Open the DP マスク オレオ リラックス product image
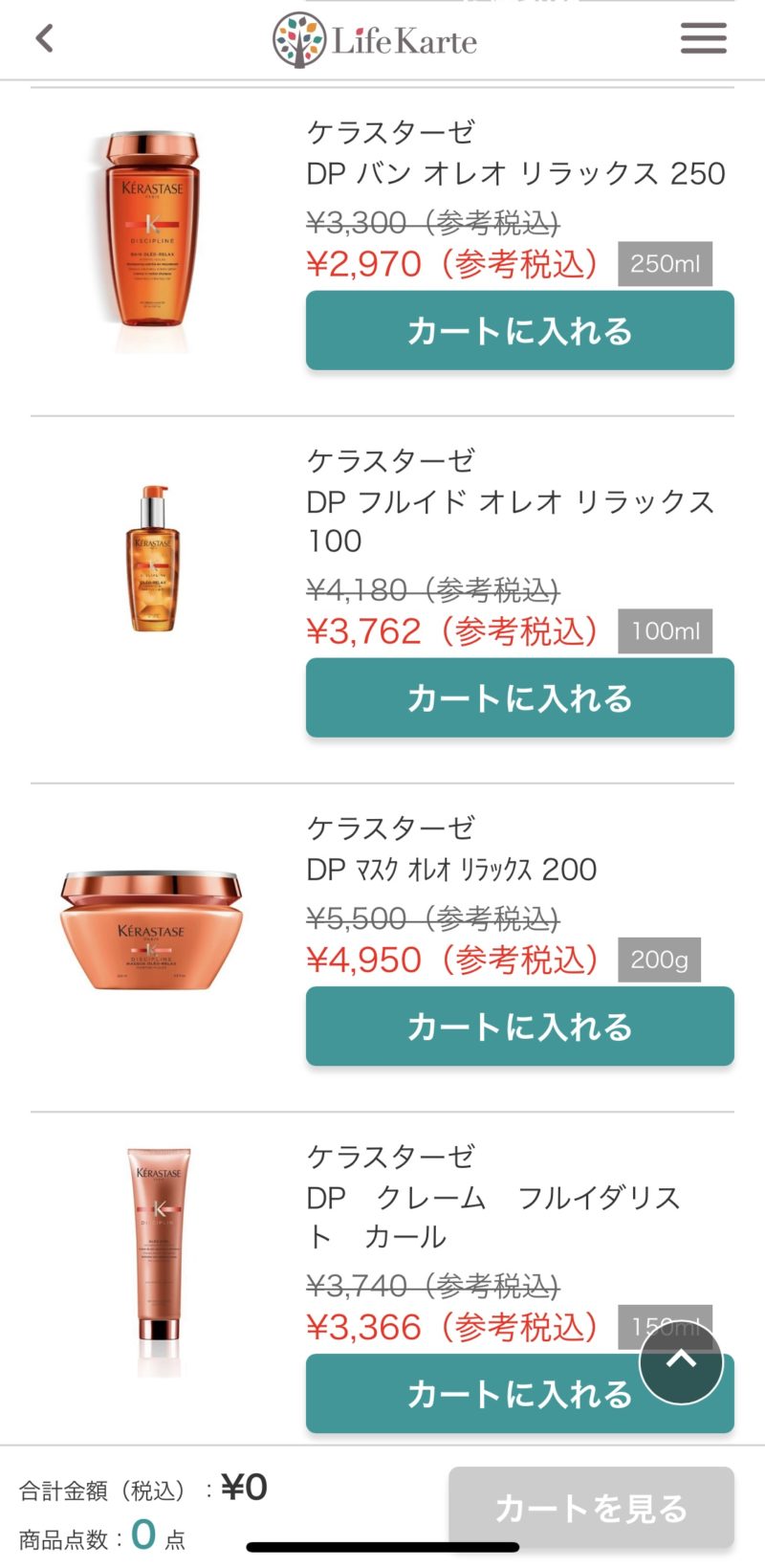The image size is (765, 1568). (x=151, y=929)
